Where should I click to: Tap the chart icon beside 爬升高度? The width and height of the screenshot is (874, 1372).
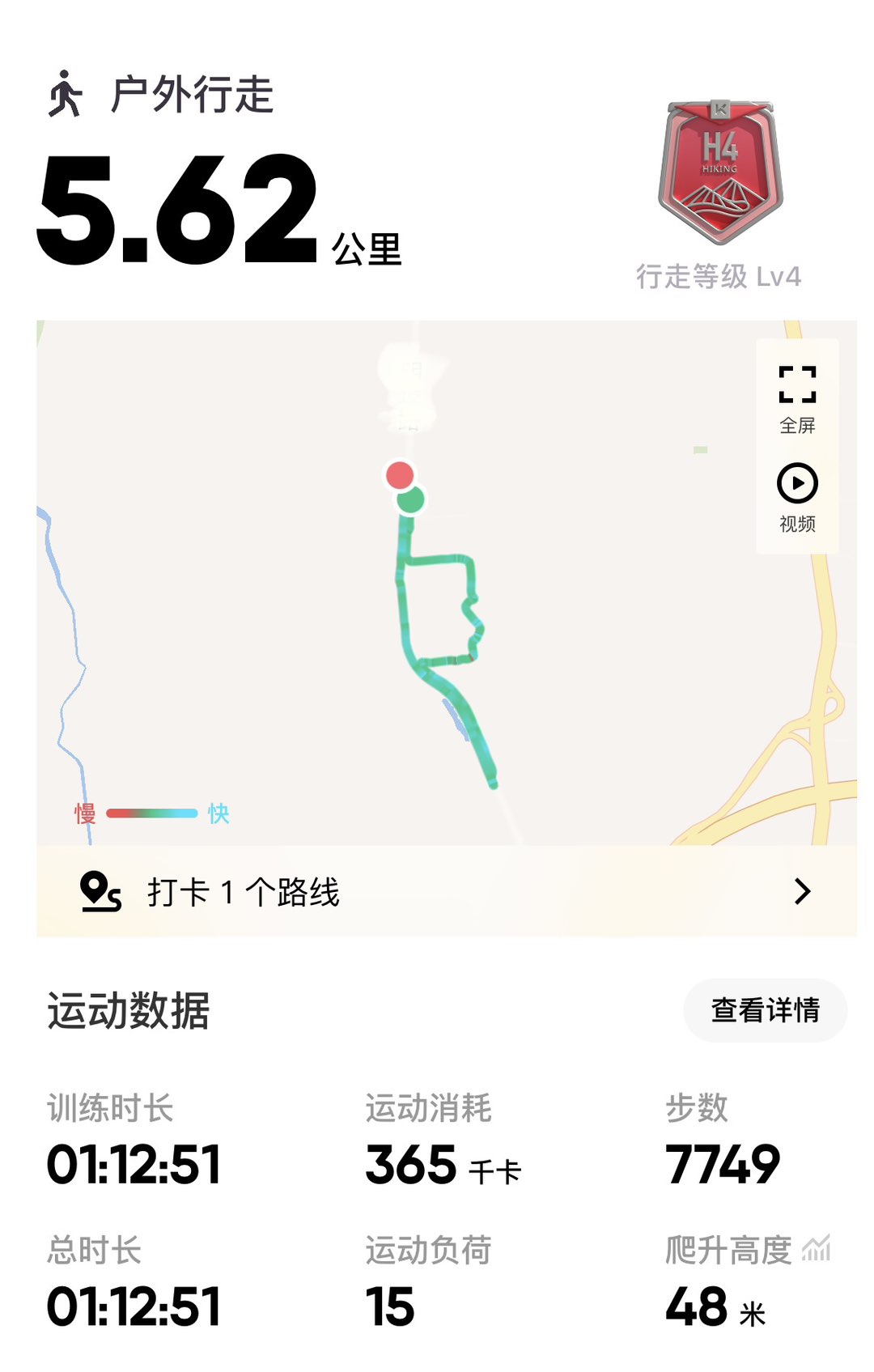[816, 1249]
